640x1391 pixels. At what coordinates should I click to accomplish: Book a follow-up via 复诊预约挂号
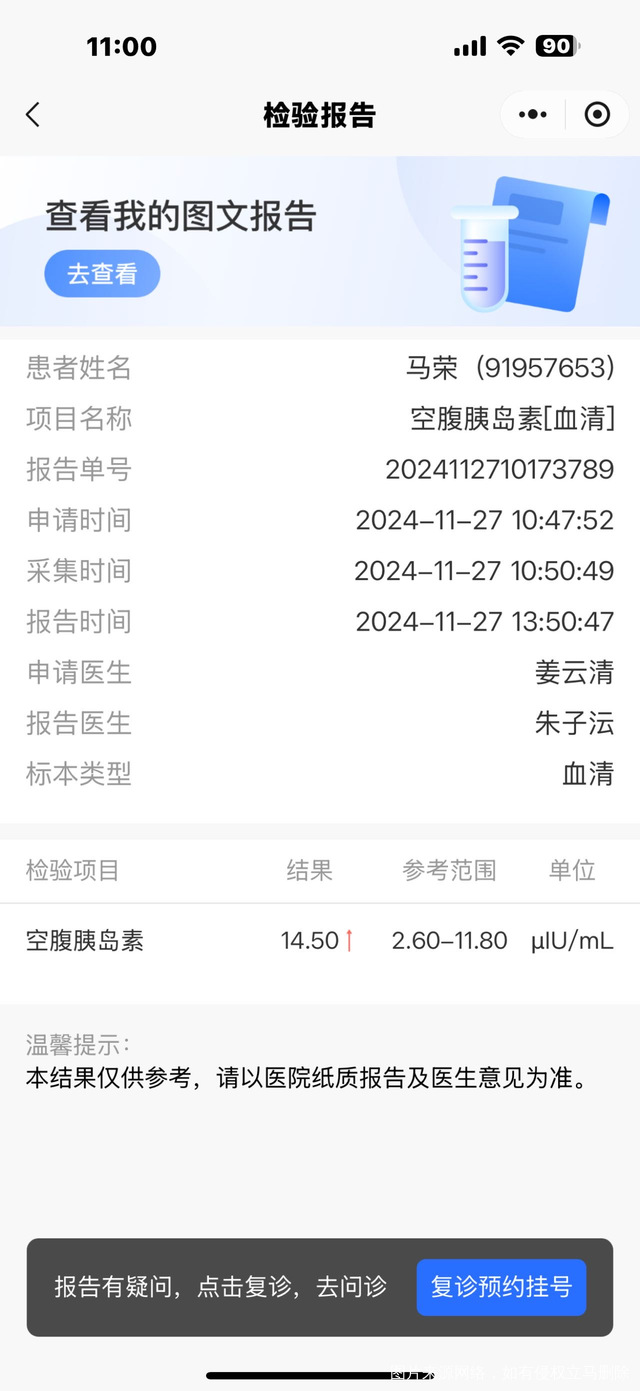click(x=501, y=1286)
